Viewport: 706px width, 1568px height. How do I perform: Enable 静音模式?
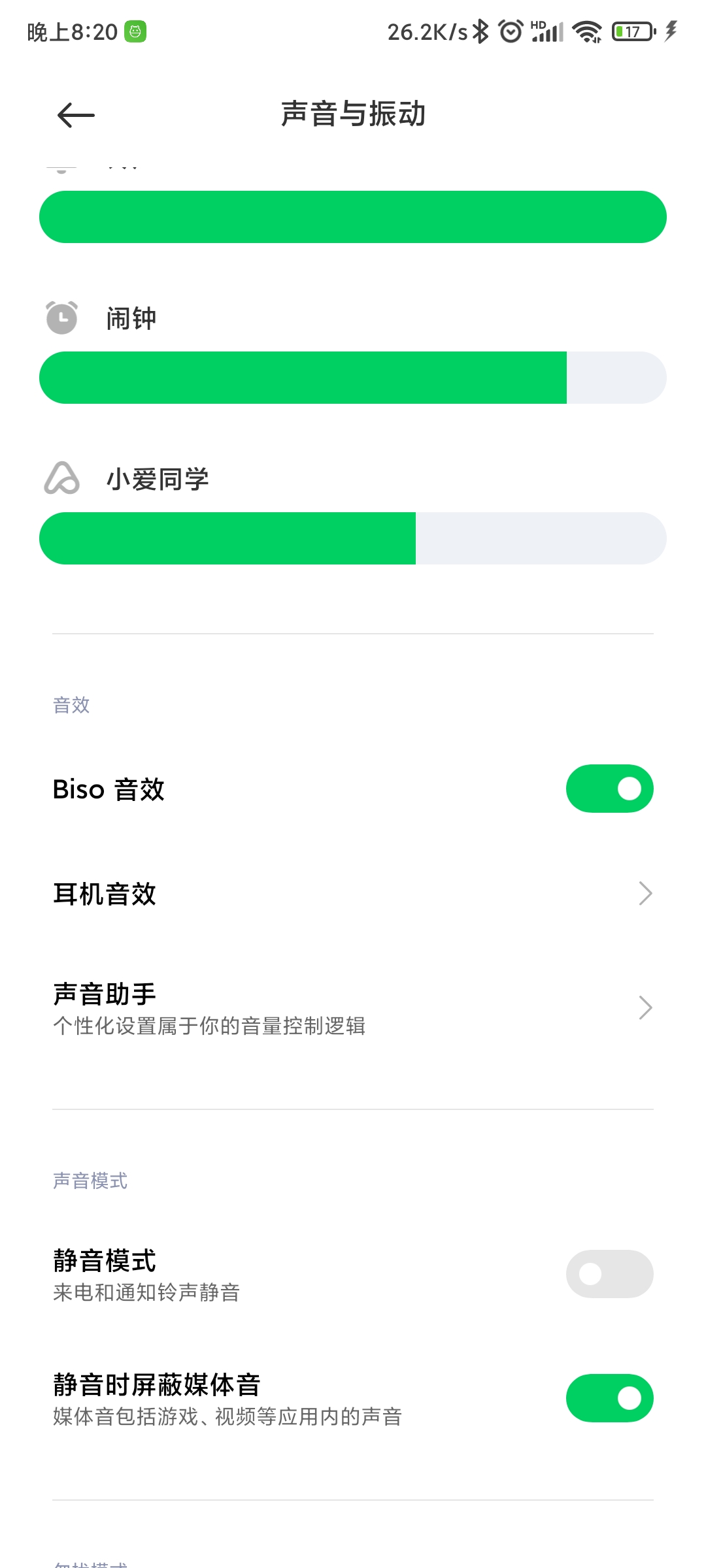(609, 1273)
